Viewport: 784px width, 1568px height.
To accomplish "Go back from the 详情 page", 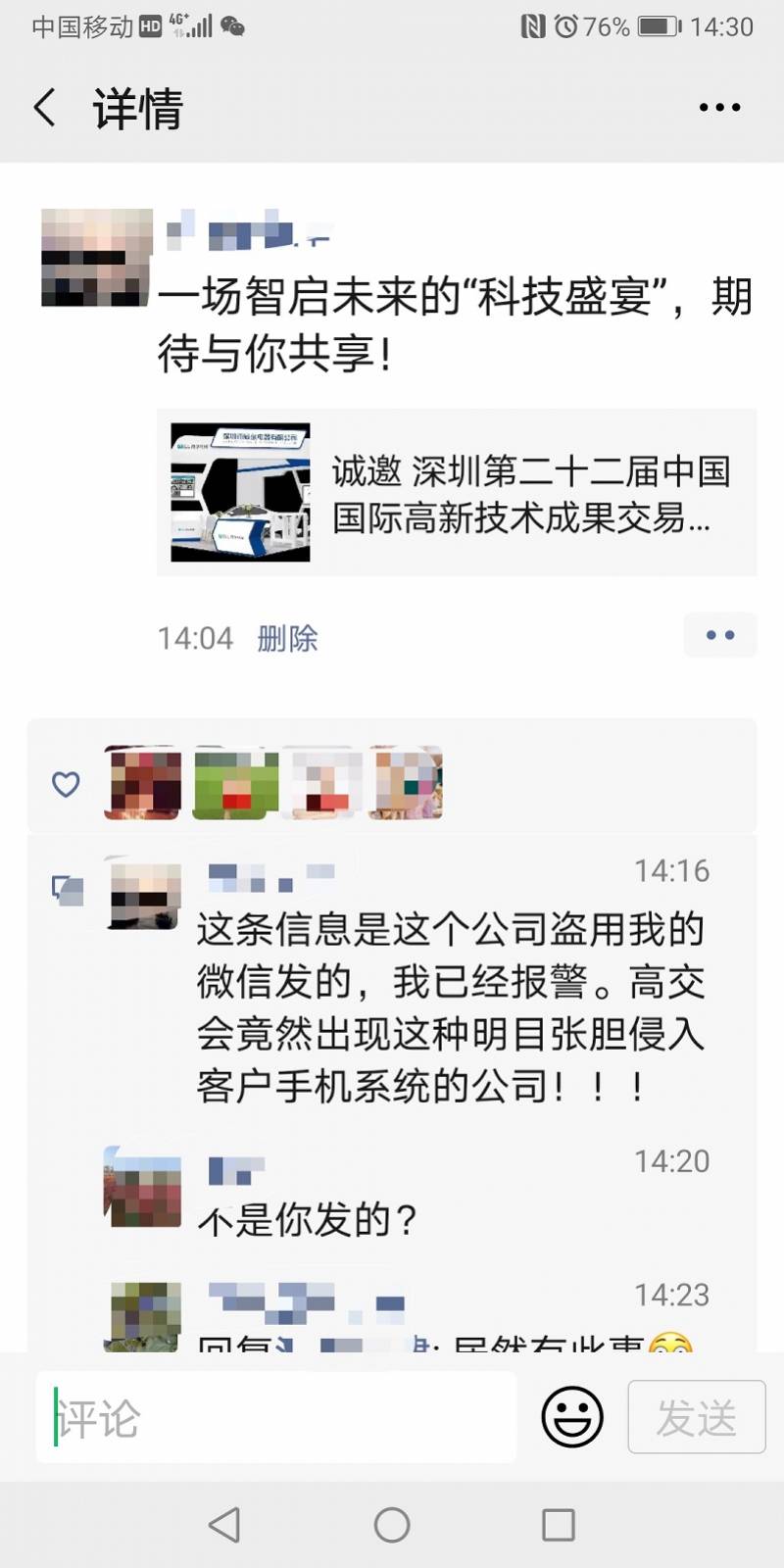I will [44, 107].
